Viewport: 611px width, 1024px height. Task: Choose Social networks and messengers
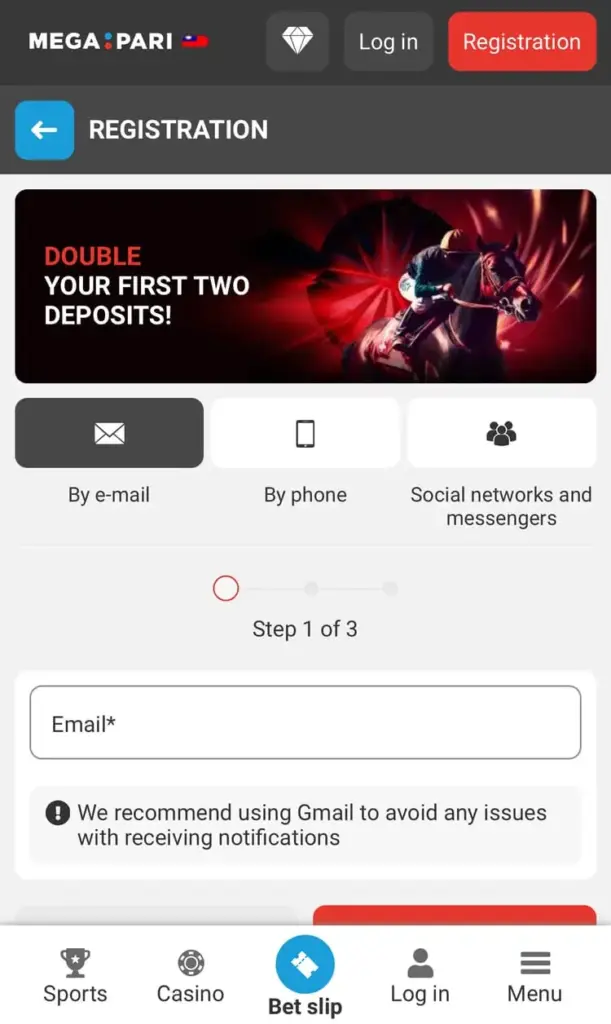(x=501, y=433)
